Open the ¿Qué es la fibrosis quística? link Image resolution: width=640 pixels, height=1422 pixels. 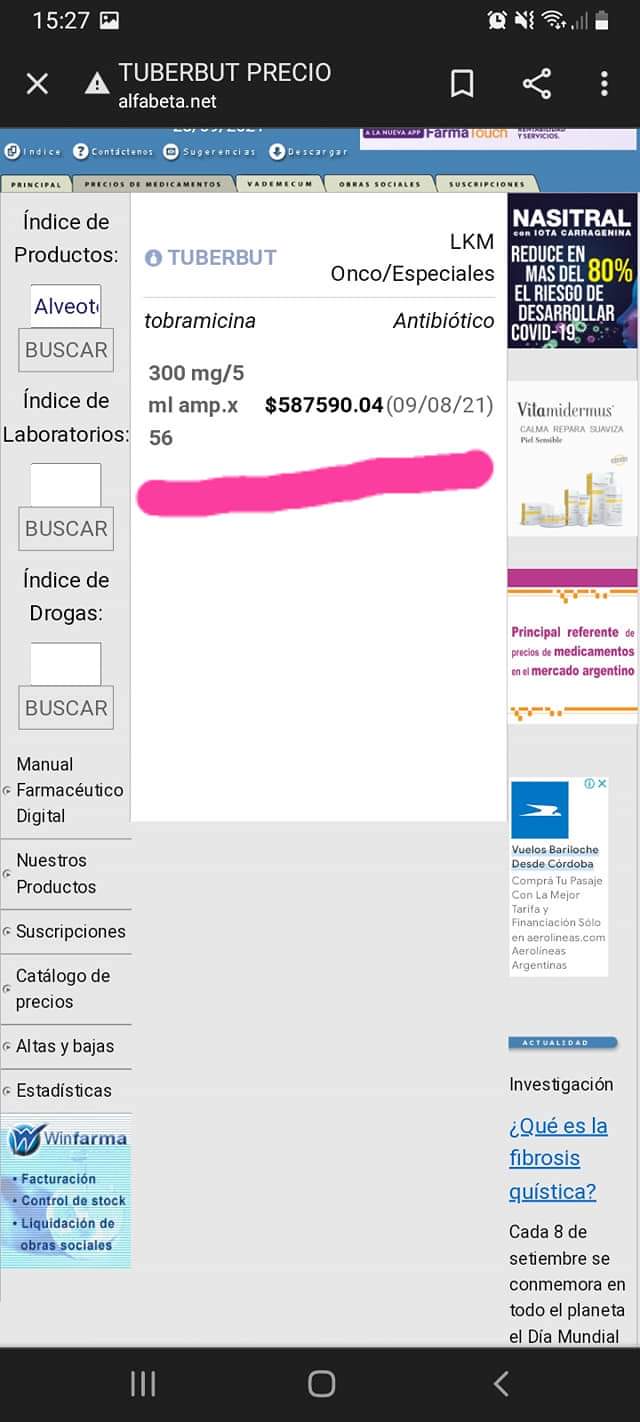point(557,1158)
